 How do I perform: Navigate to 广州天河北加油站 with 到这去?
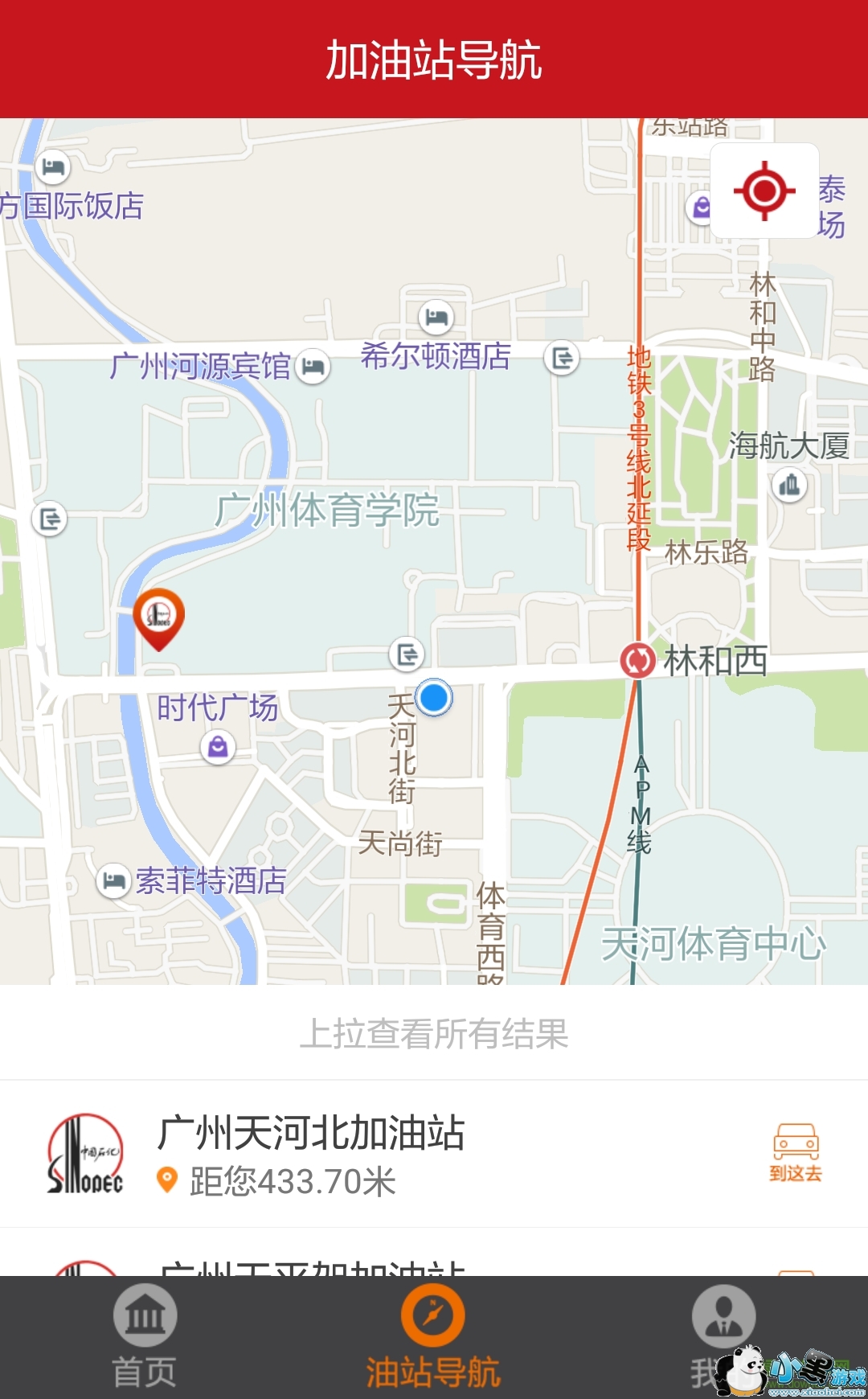(795, 1153)
